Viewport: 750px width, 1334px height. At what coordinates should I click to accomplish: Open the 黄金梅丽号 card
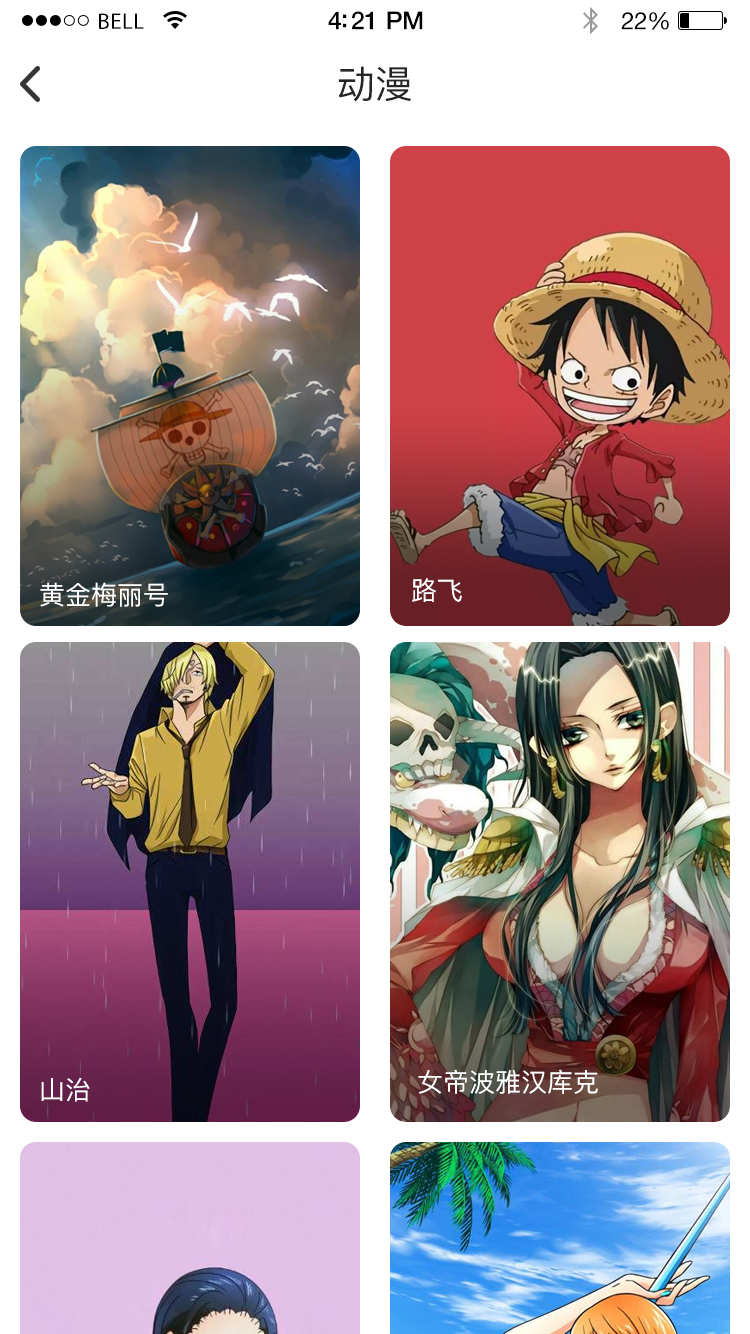(190, 386)
